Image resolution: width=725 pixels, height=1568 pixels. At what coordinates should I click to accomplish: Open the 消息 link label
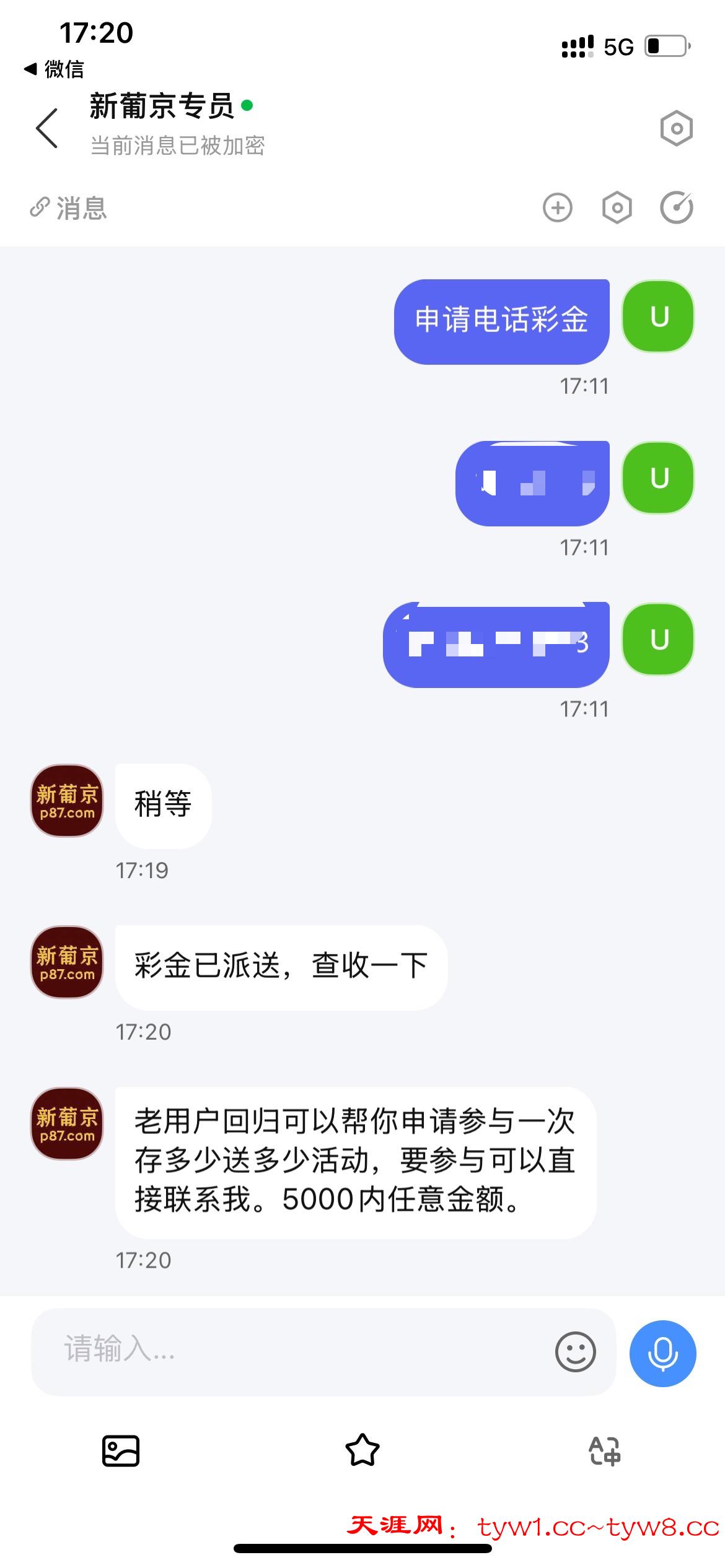point(69,208)
